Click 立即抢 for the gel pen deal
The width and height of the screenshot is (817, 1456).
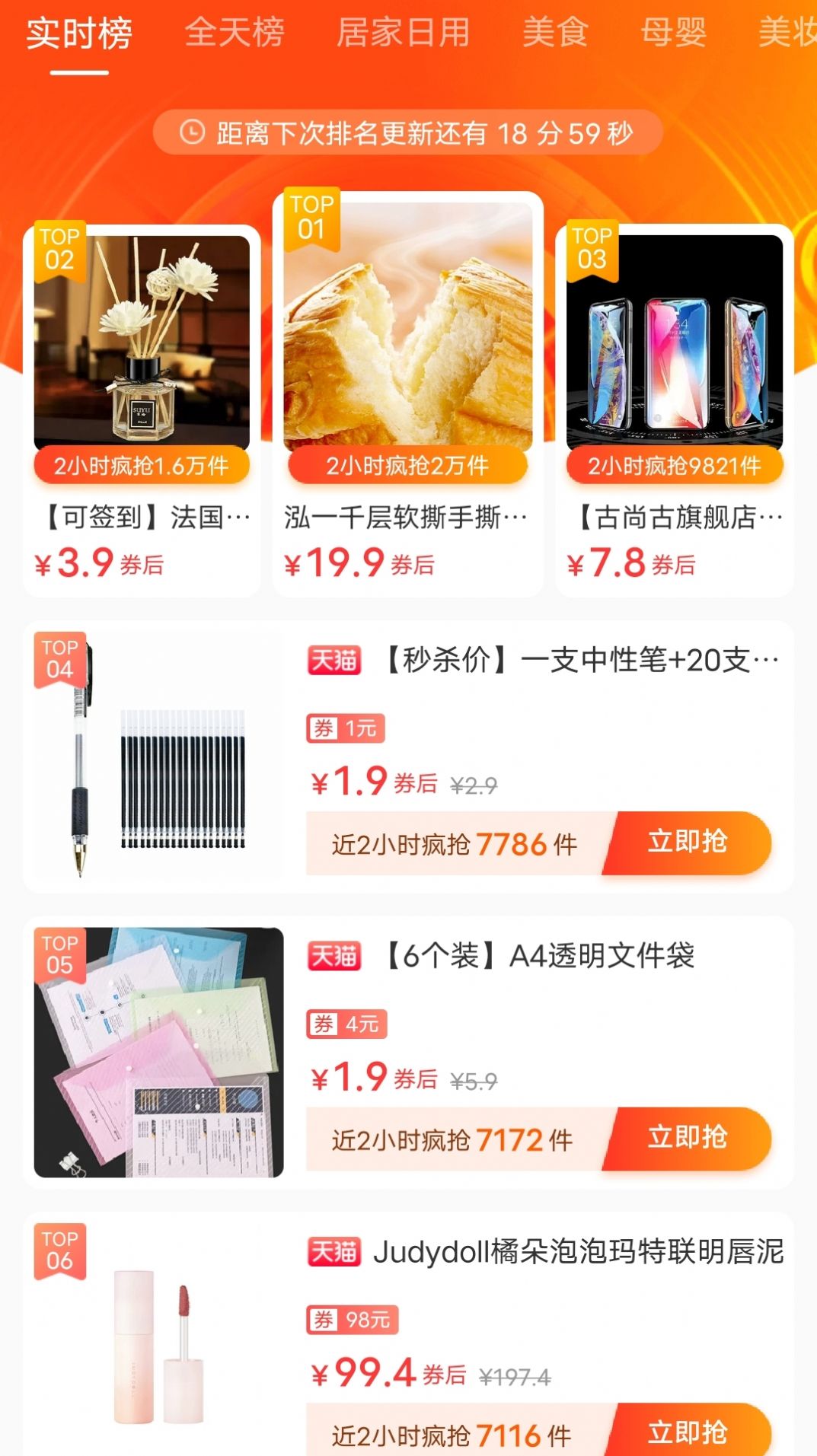coord(688,843)
